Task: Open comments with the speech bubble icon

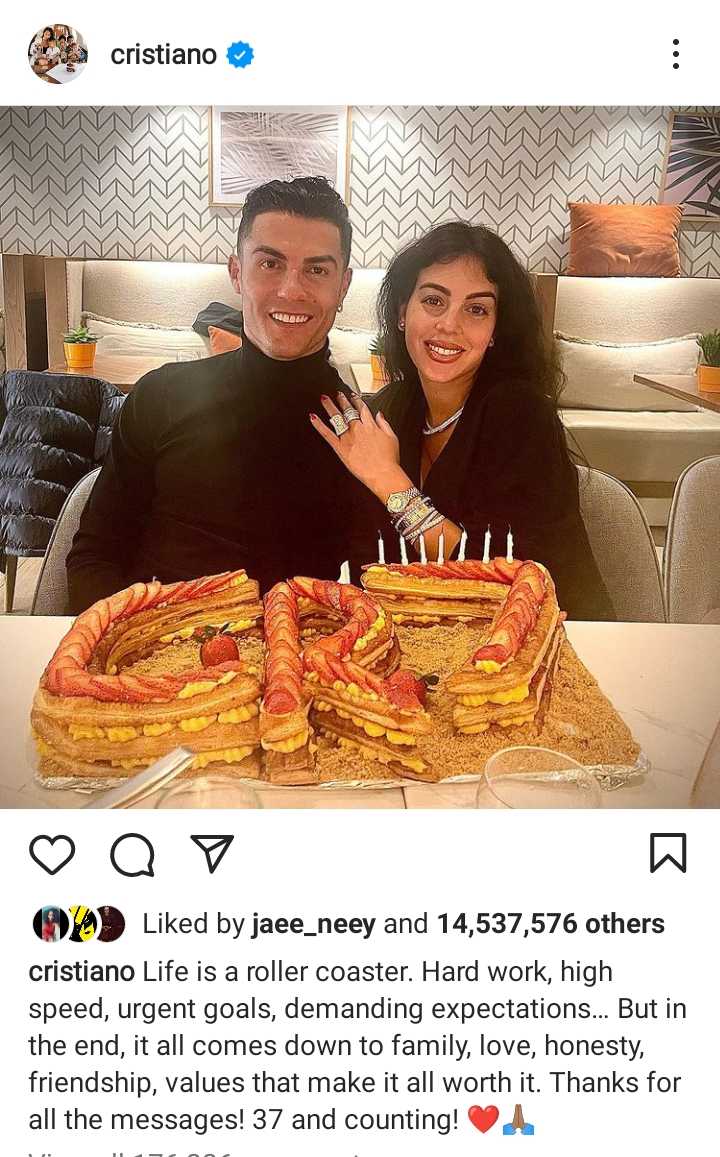Action: click(132, 854)
